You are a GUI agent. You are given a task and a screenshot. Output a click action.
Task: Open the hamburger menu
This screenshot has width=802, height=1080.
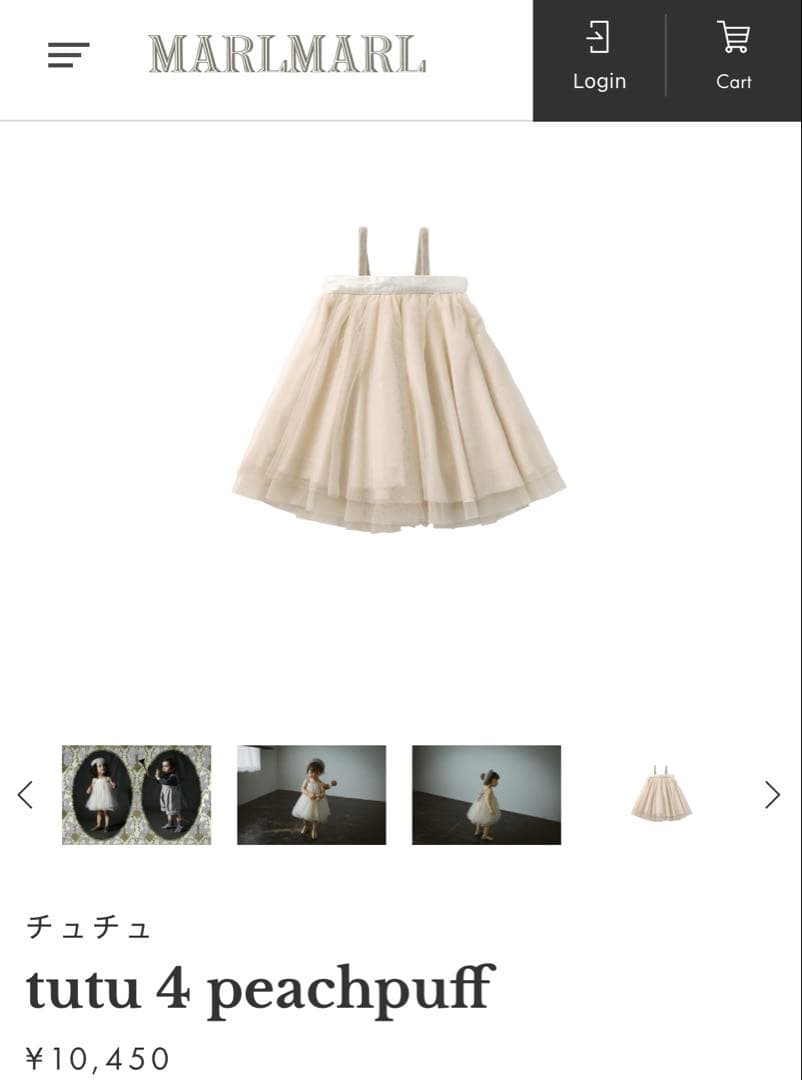[68, 55]
